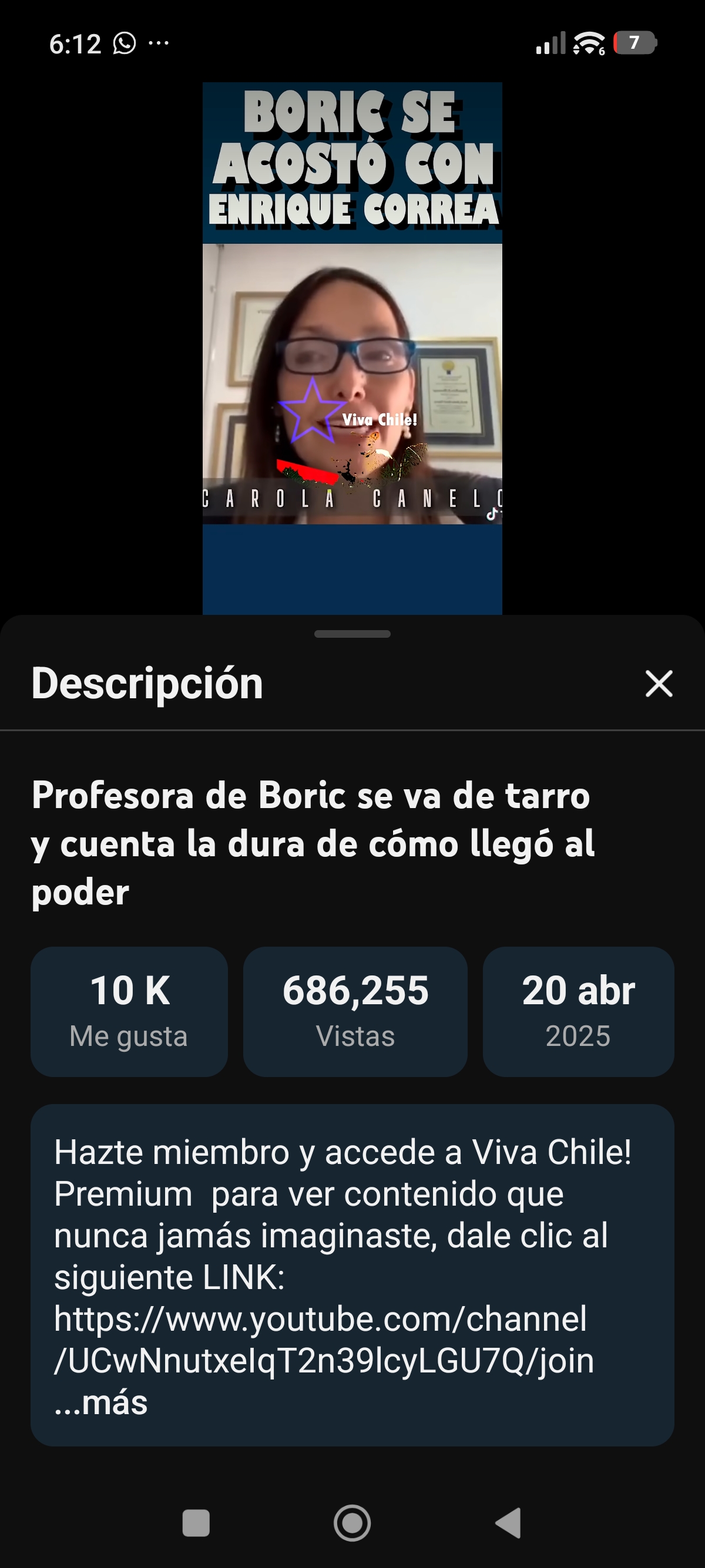Screen dimensions: 705x1568
Task: Open recent apps with the square button
Action: tap(196, 1523)
